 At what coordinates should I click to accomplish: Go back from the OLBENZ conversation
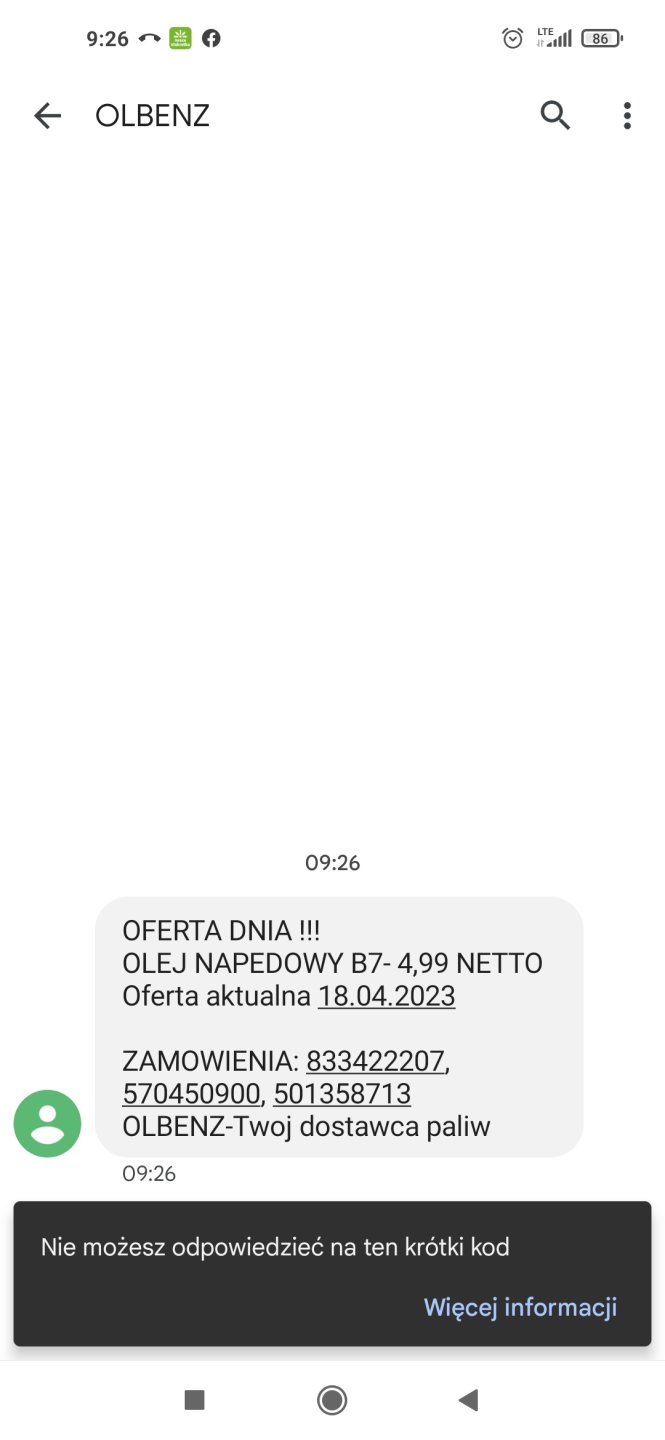(x=47, y=116)
